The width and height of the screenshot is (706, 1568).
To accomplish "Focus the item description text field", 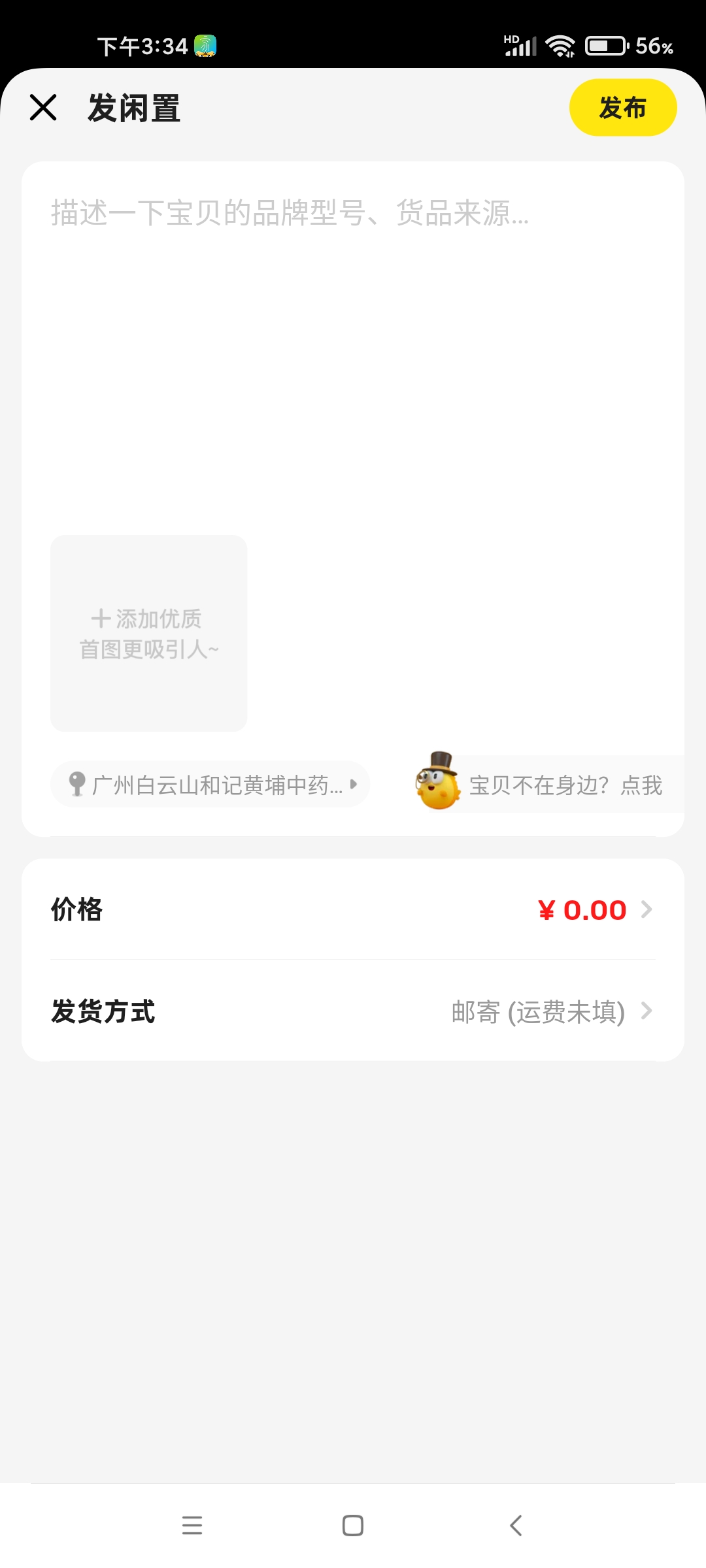I will point(353,327).
